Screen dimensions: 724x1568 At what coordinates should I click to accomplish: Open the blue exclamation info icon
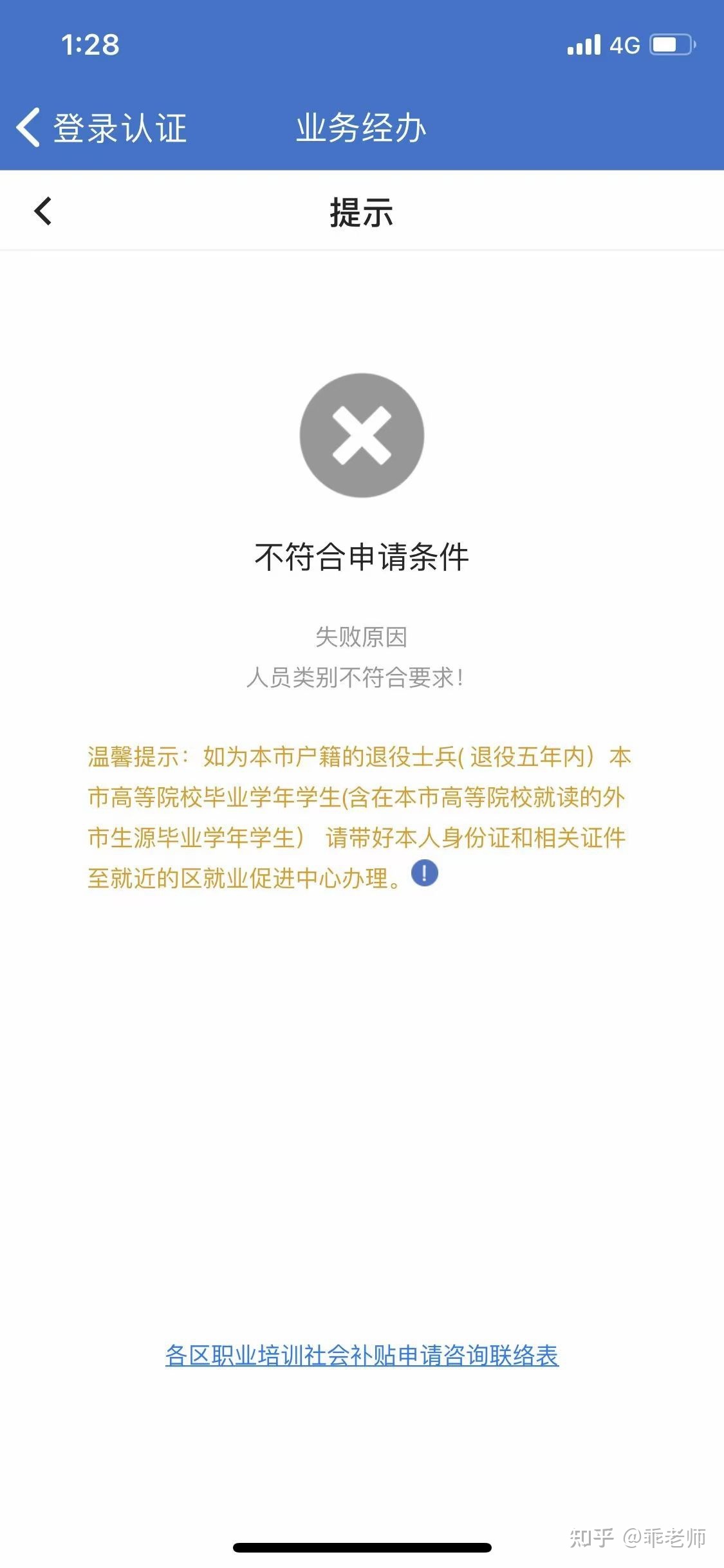[425, 873]
